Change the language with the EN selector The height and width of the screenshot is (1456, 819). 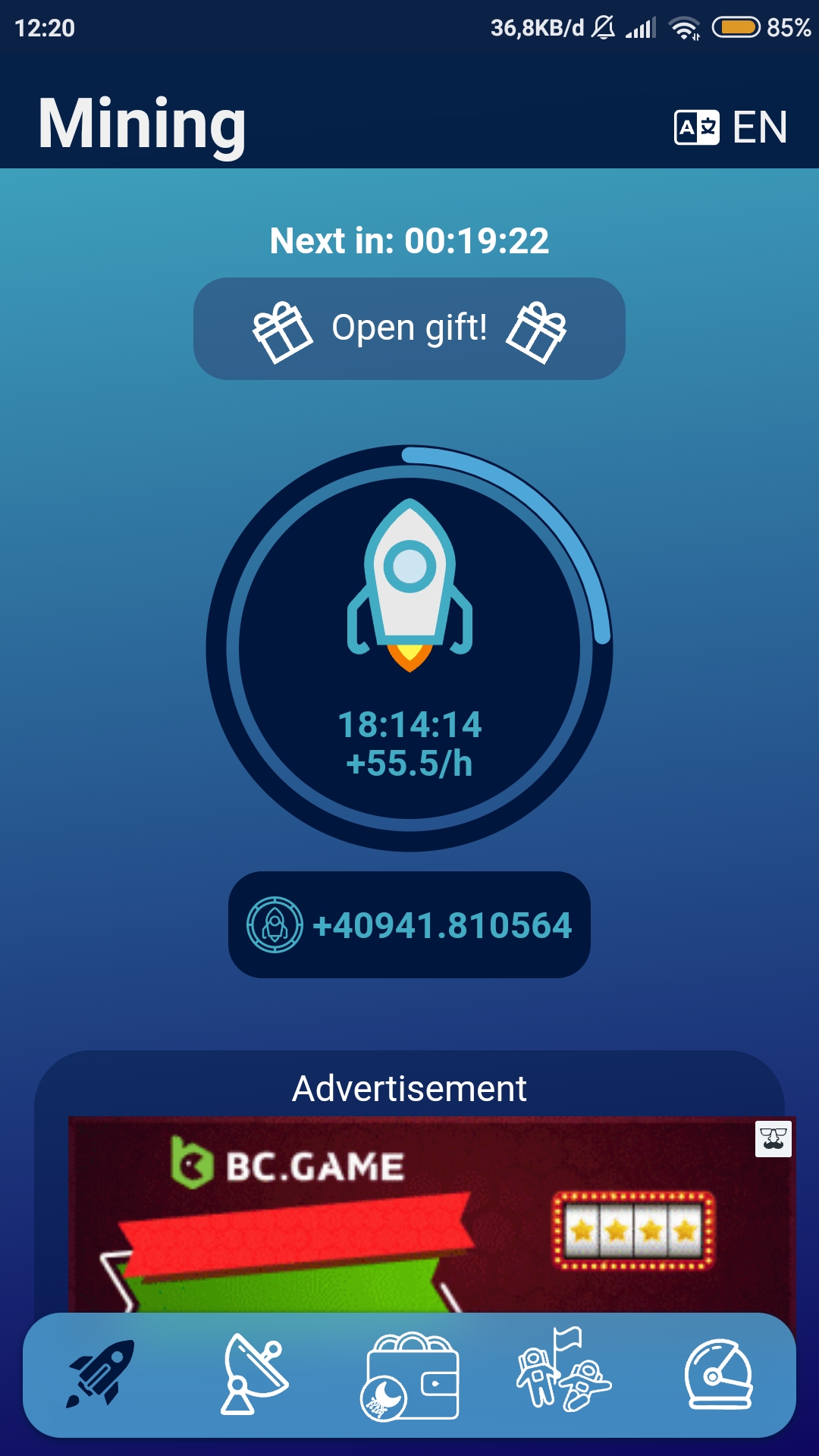click(731, 127)
